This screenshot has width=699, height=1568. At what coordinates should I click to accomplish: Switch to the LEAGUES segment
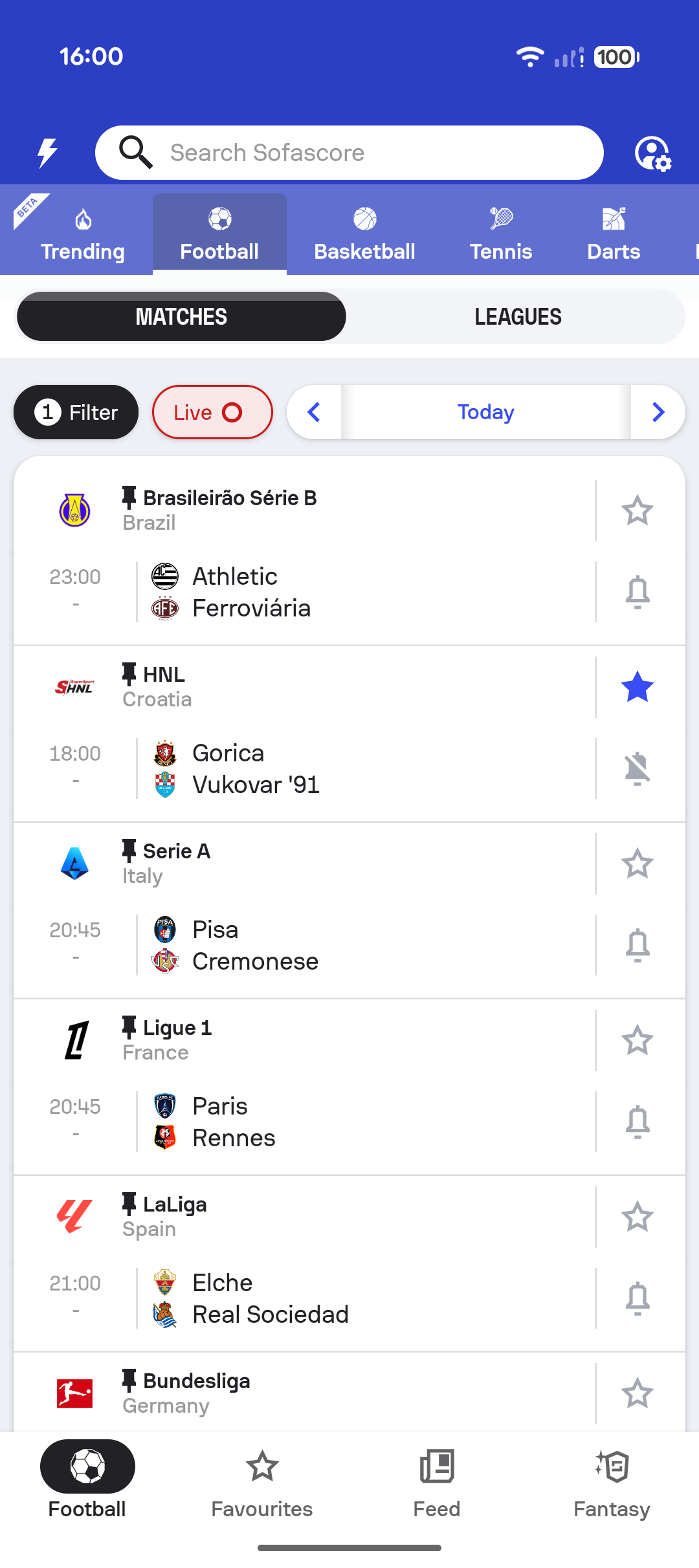coord(518,316)
